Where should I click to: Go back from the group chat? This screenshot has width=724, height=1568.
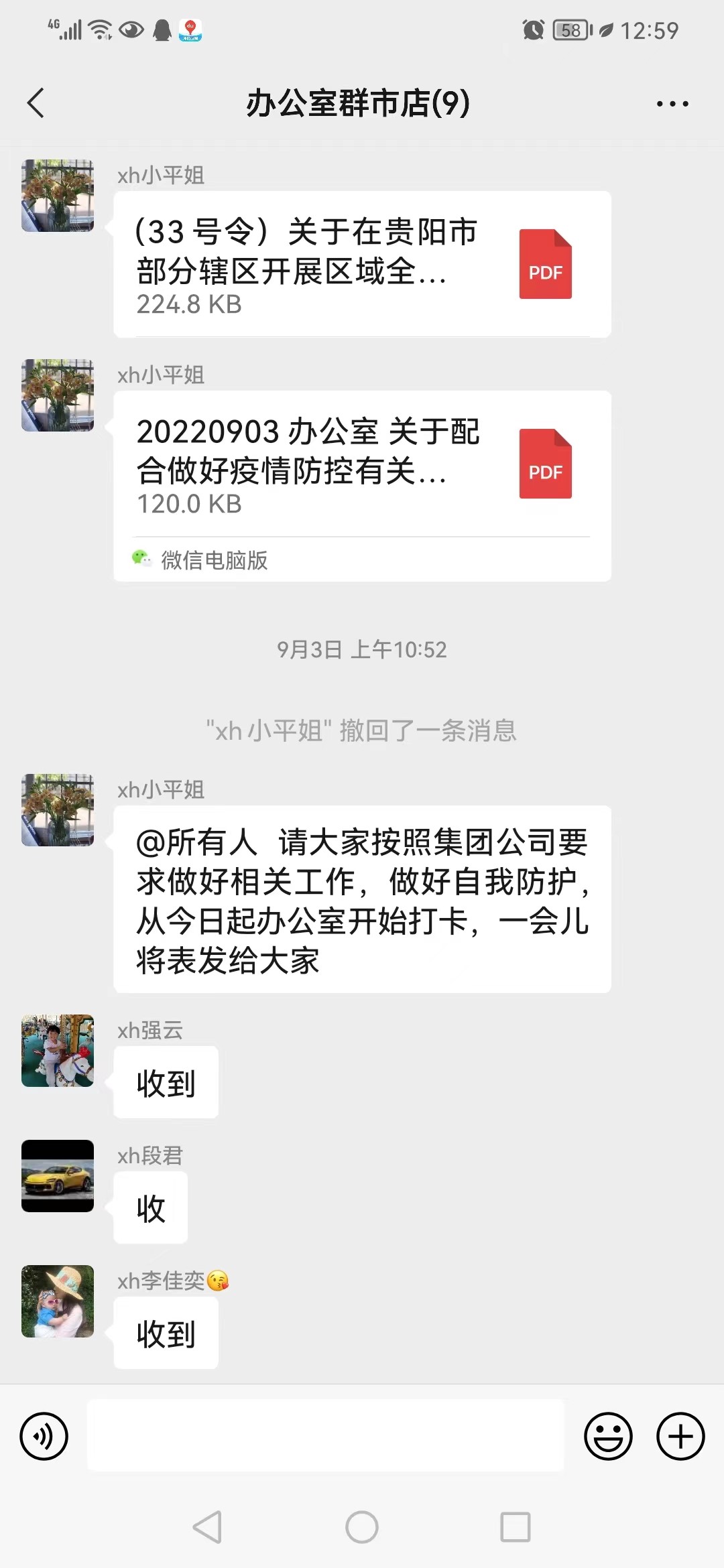coord(36,103)
